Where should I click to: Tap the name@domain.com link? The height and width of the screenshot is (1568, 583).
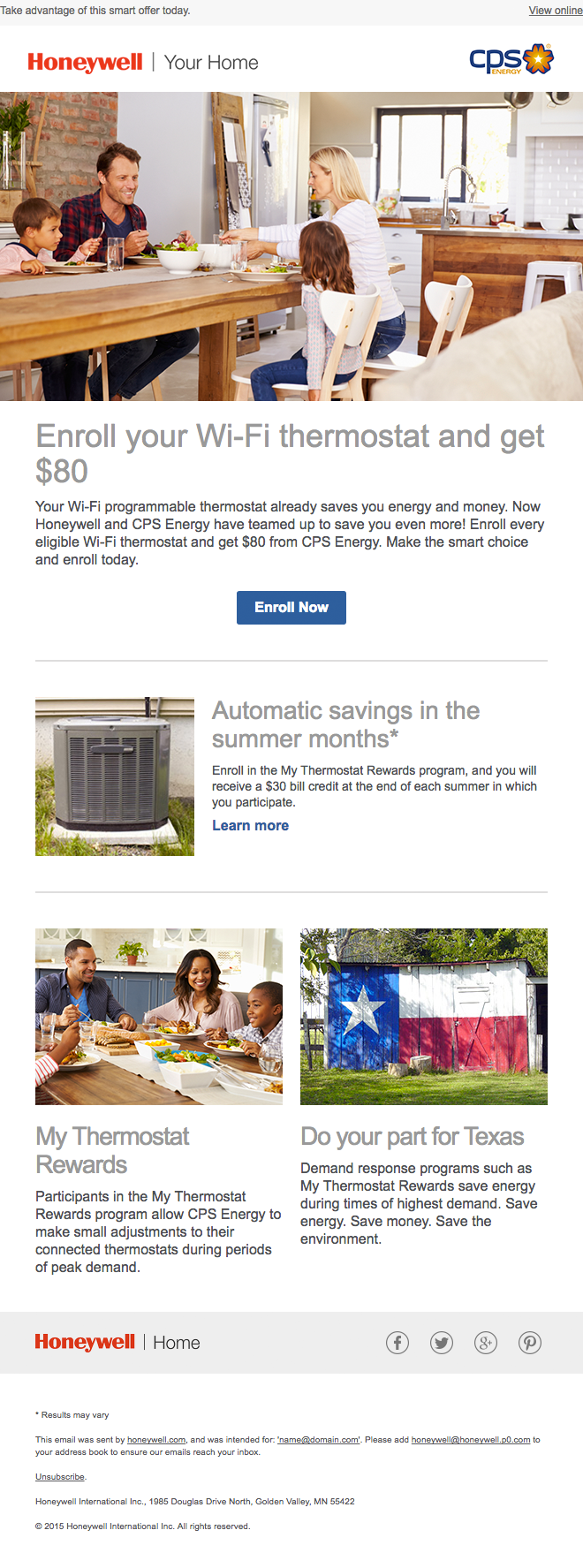[319, 1440]
